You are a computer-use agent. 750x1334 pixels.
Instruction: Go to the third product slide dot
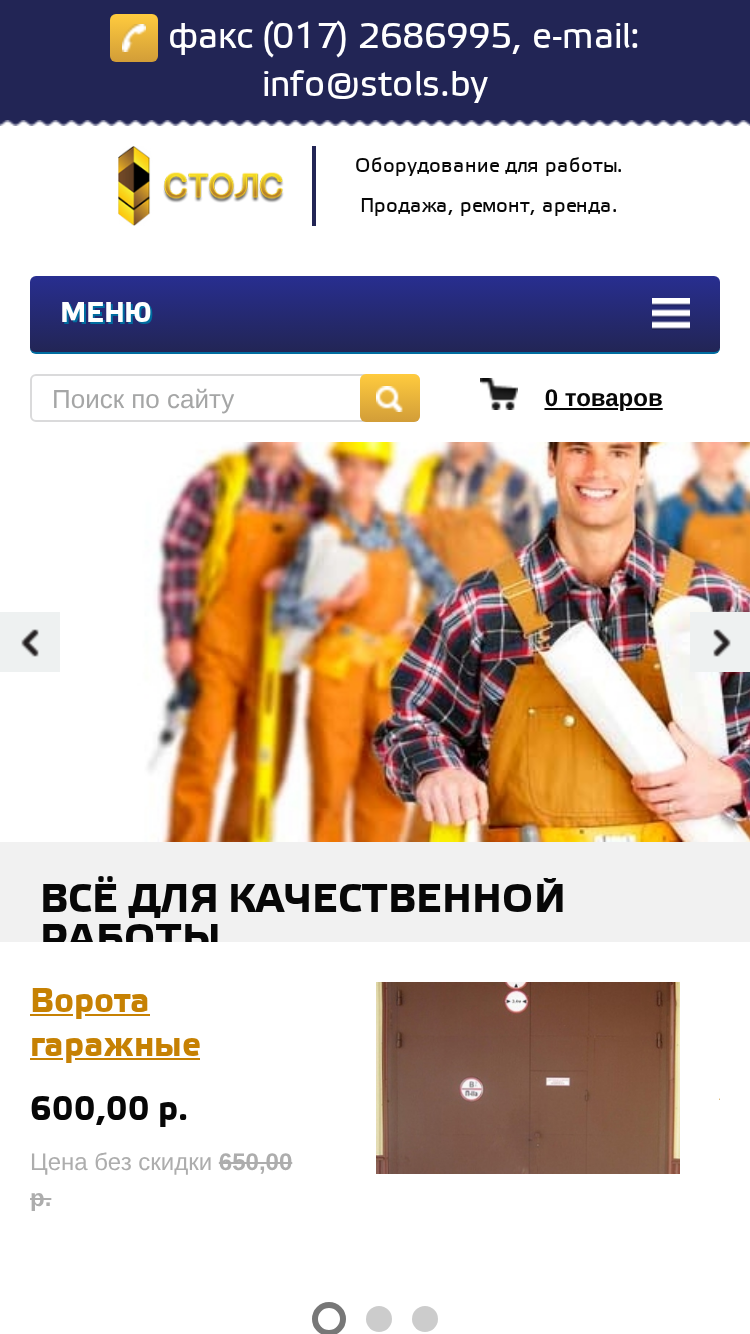point(425,1319)
